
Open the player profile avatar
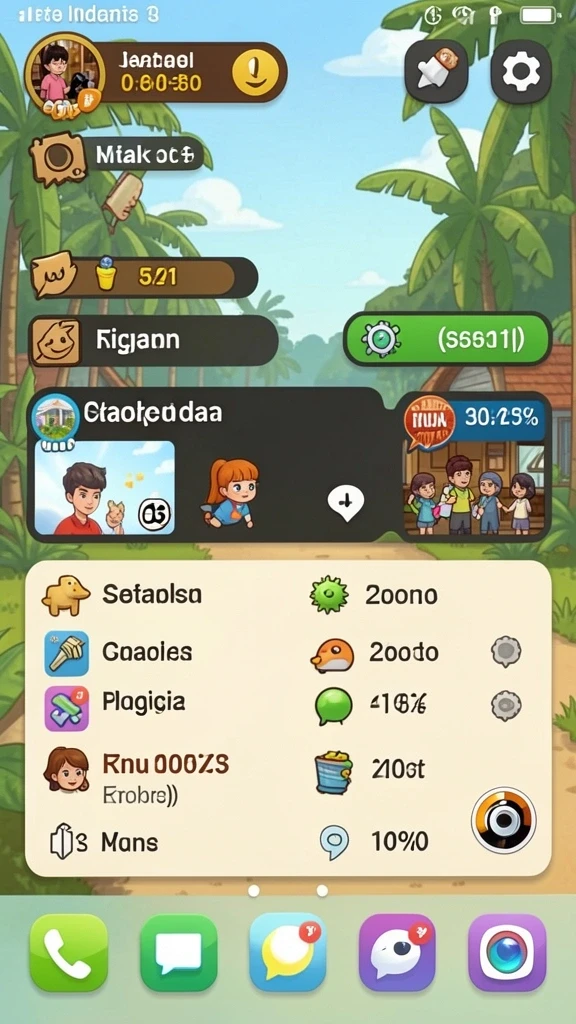63,73
